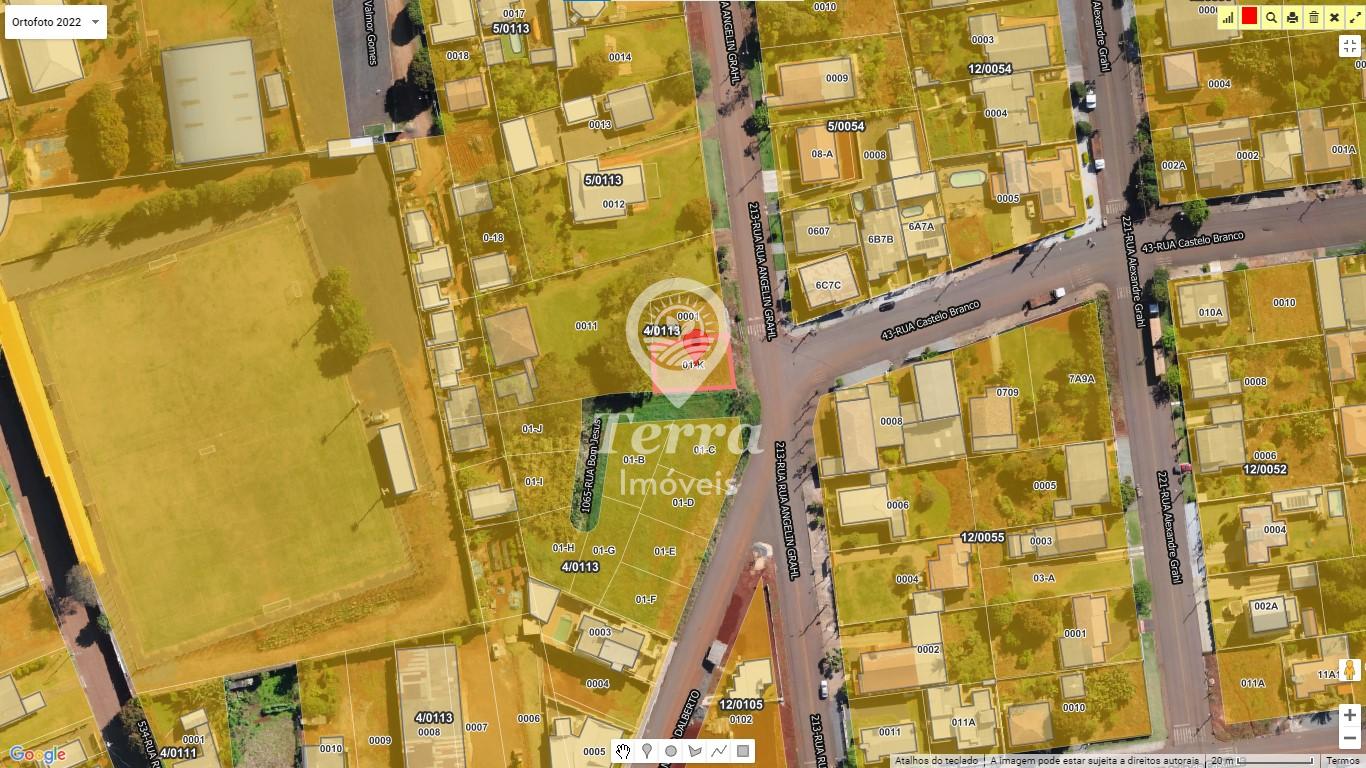Select the hand pan tool
The height and width of the screenshot is (768, 1366).
623,751
